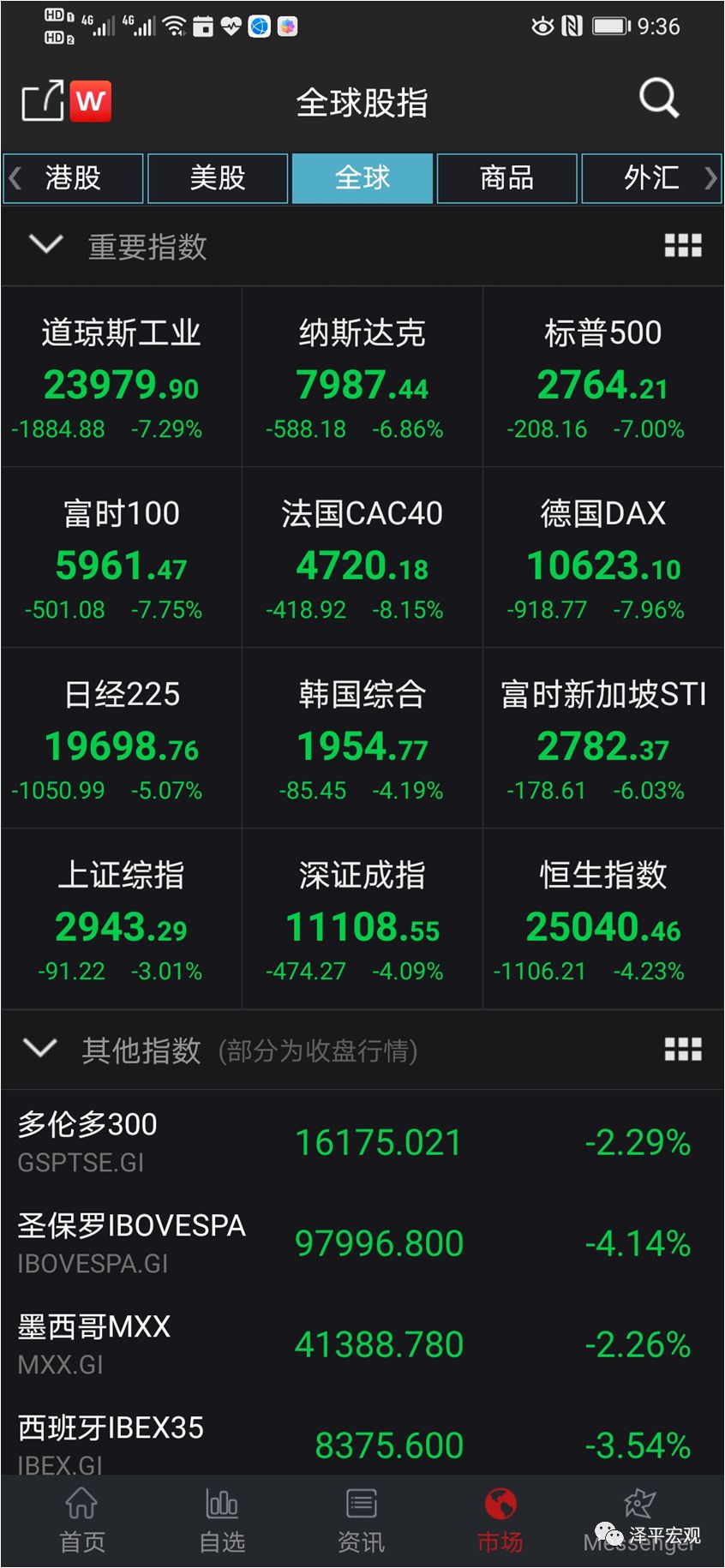Viewport: 725px width, 1568px height.
Task: View 纳斯达克 index details
Action: (x=362, y=377)
